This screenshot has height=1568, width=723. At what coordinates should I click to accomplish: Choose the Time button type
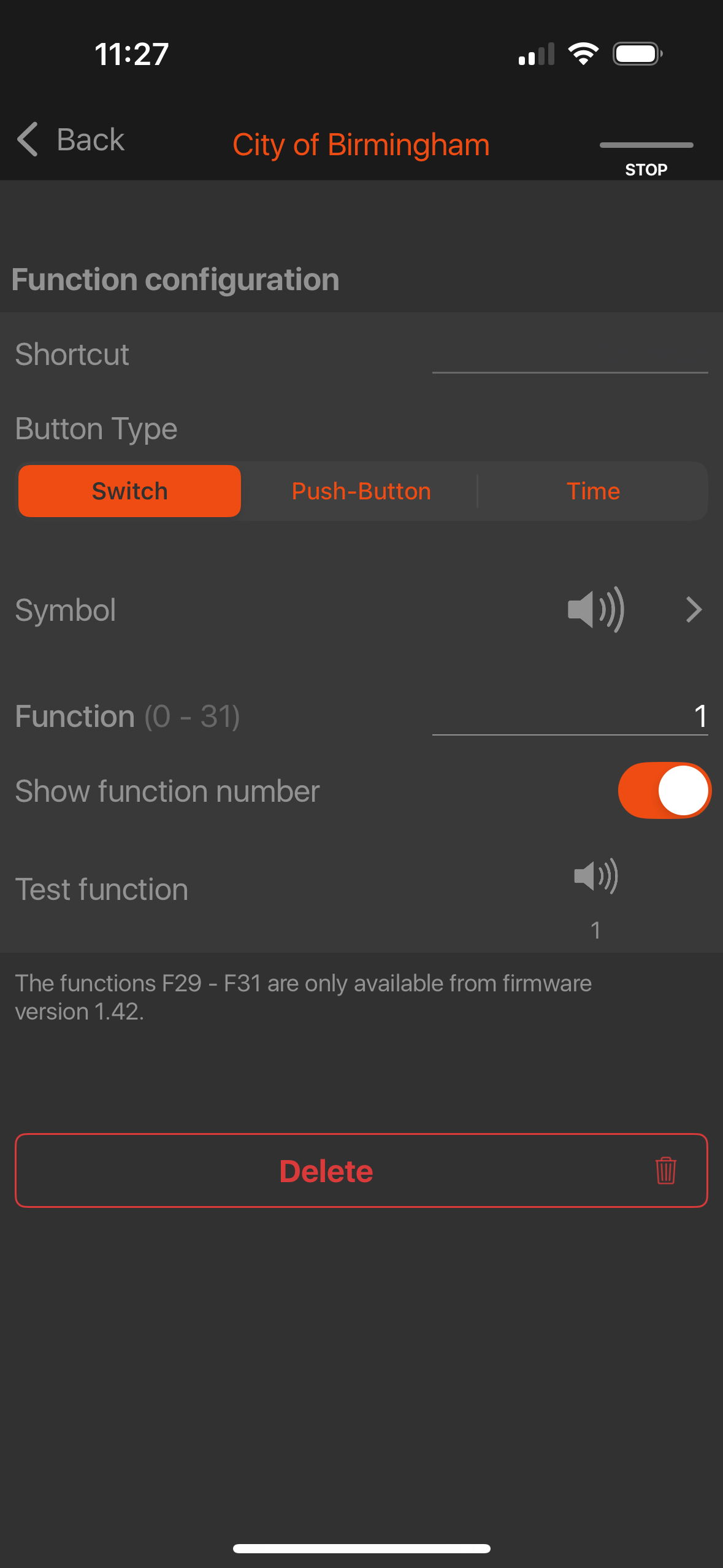pos(593,491)
